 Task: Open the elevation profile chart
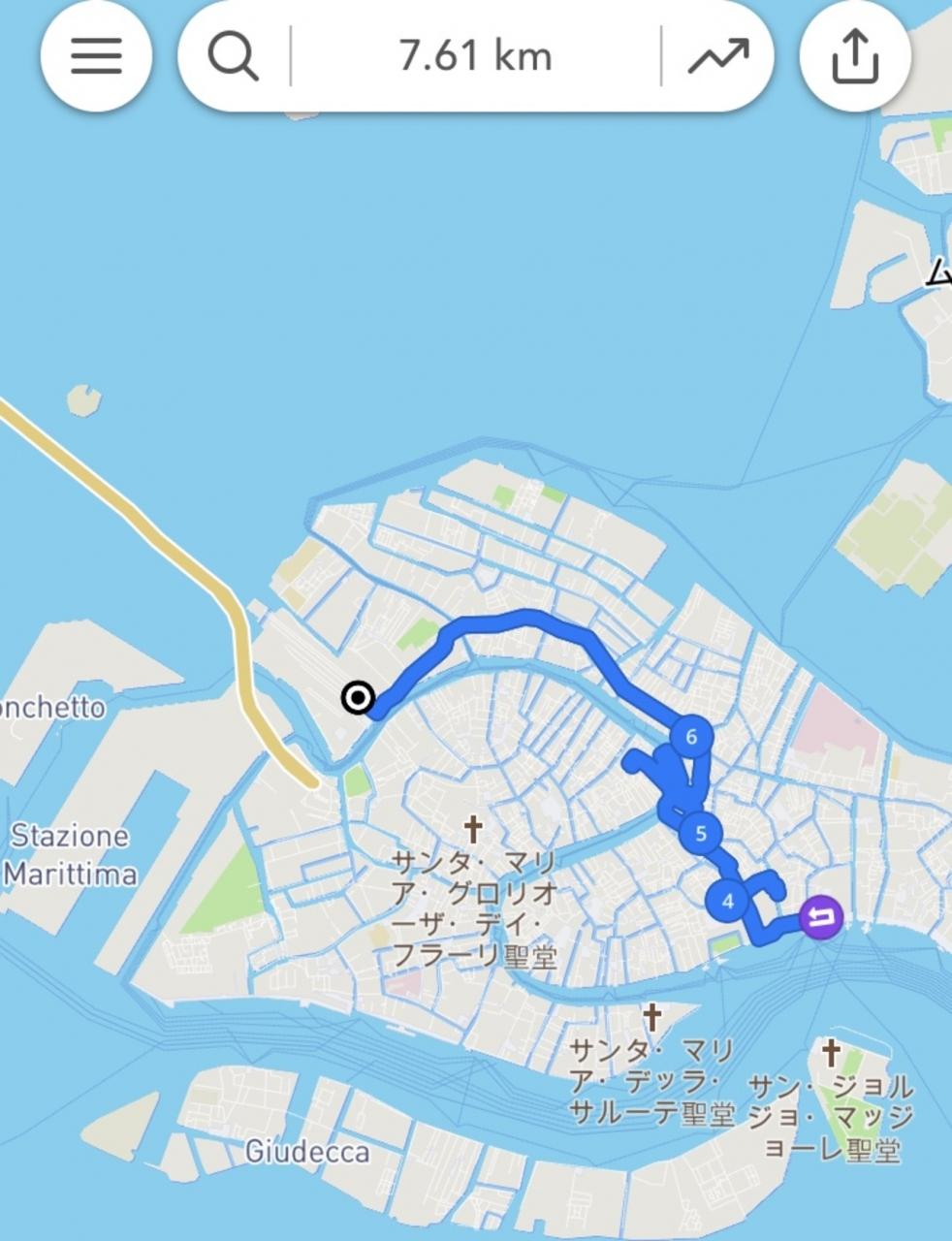tap(718, 56)
